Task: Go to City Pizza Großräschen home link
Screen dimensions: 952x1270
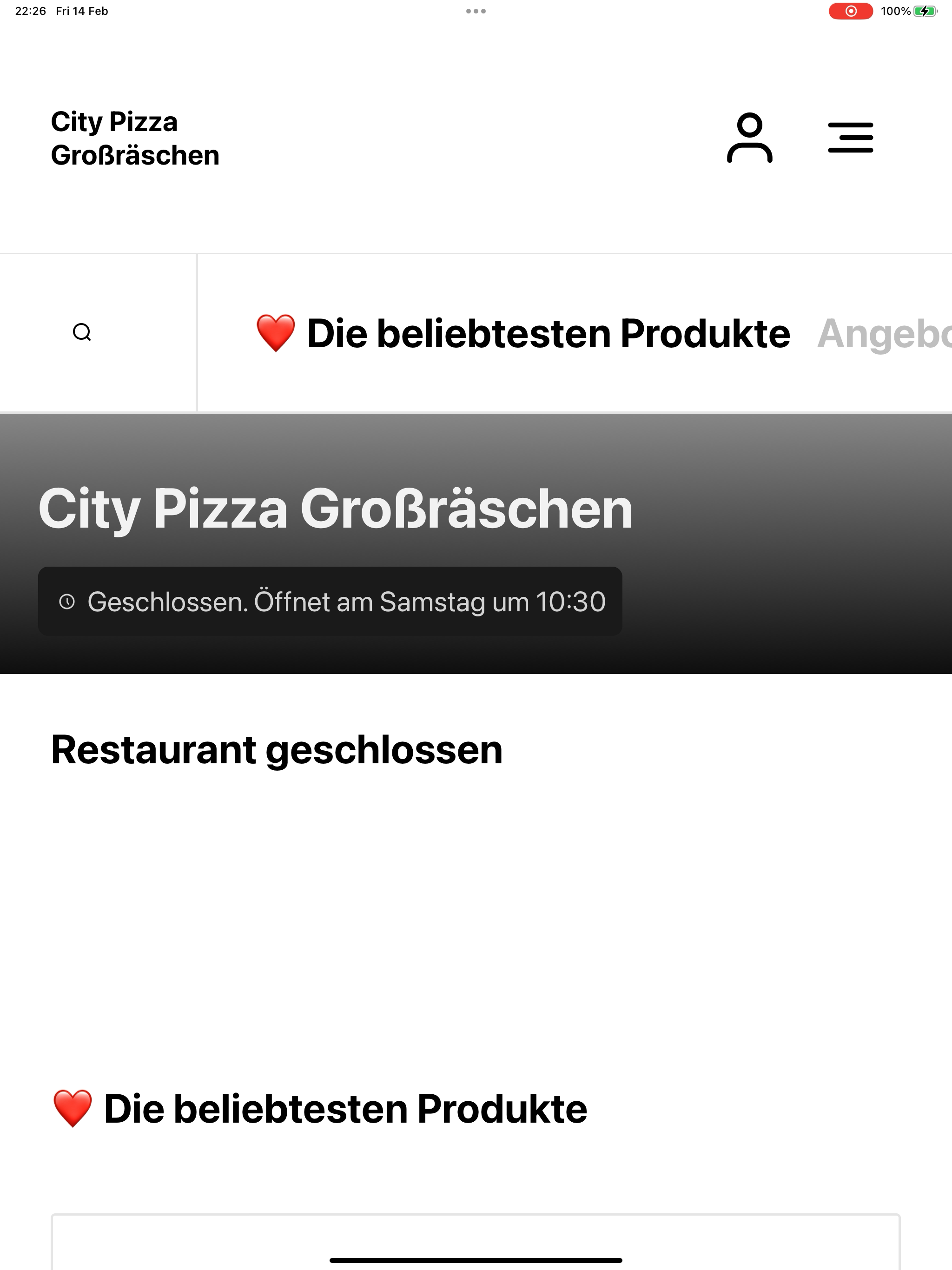Action: pos(135,139)
